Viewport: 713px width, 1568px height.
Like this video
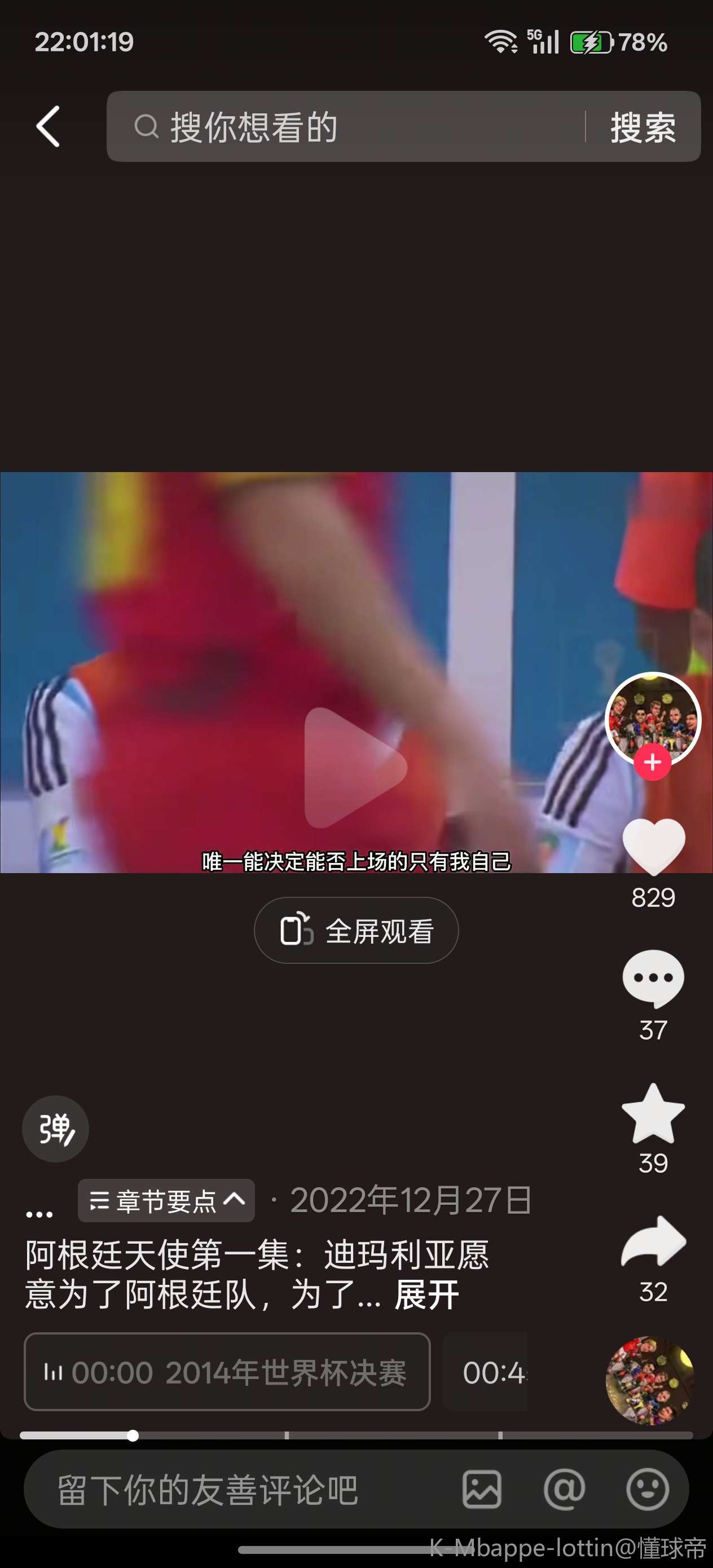pyautogui.click(x=653, y=846)
